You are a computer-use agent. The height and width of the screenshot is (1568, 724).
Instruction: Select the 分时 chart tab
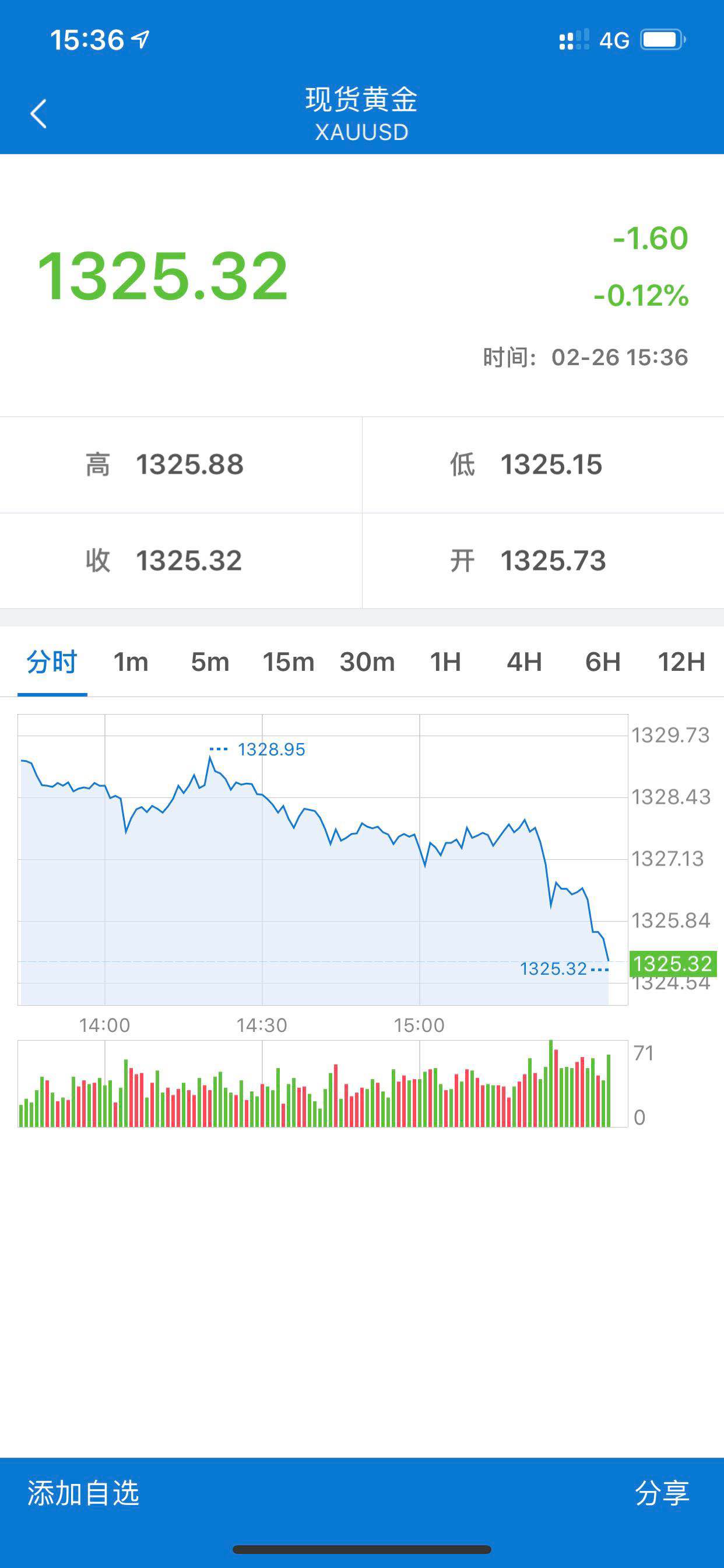(52, 661)
